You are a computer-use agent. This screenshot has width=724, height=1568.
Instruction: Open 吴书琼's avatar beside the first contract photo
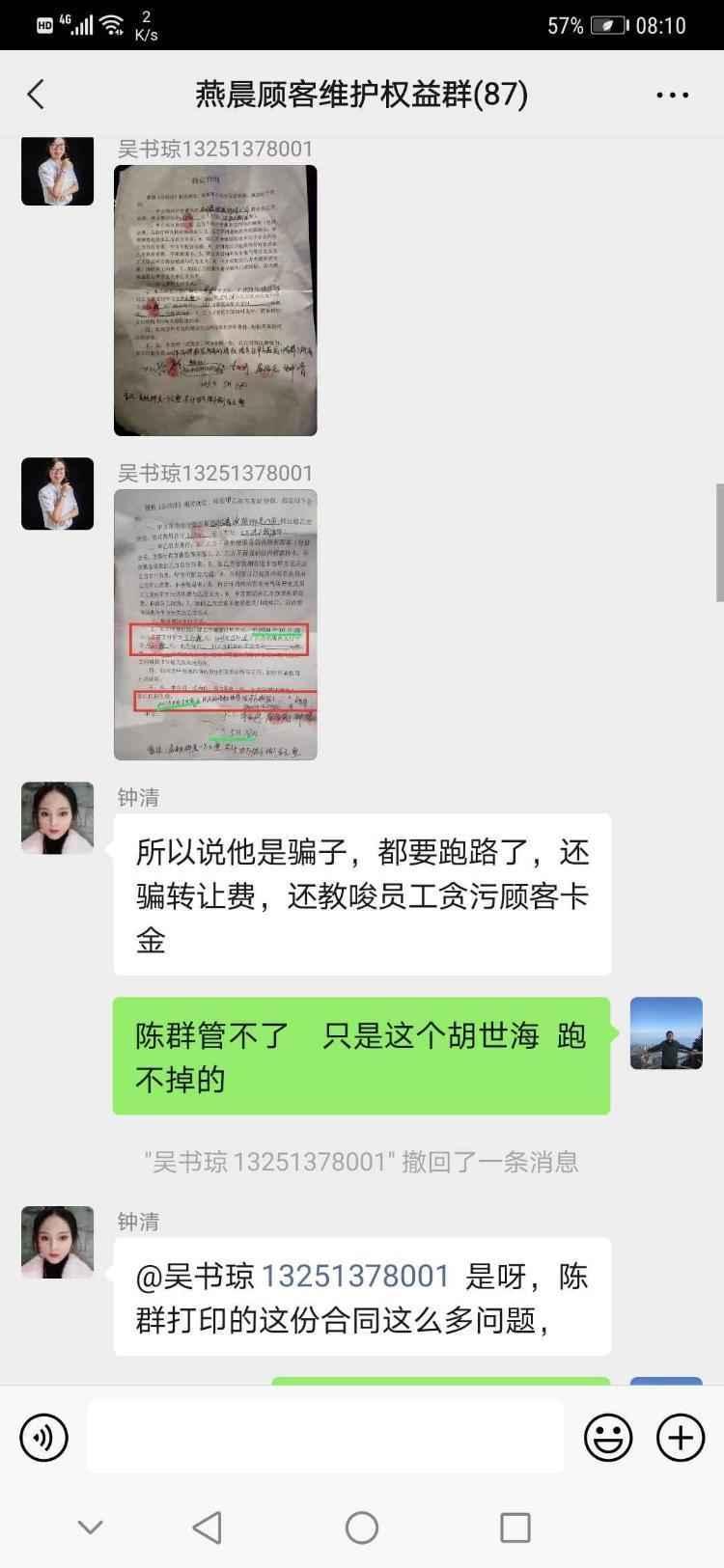pos(58,170)
